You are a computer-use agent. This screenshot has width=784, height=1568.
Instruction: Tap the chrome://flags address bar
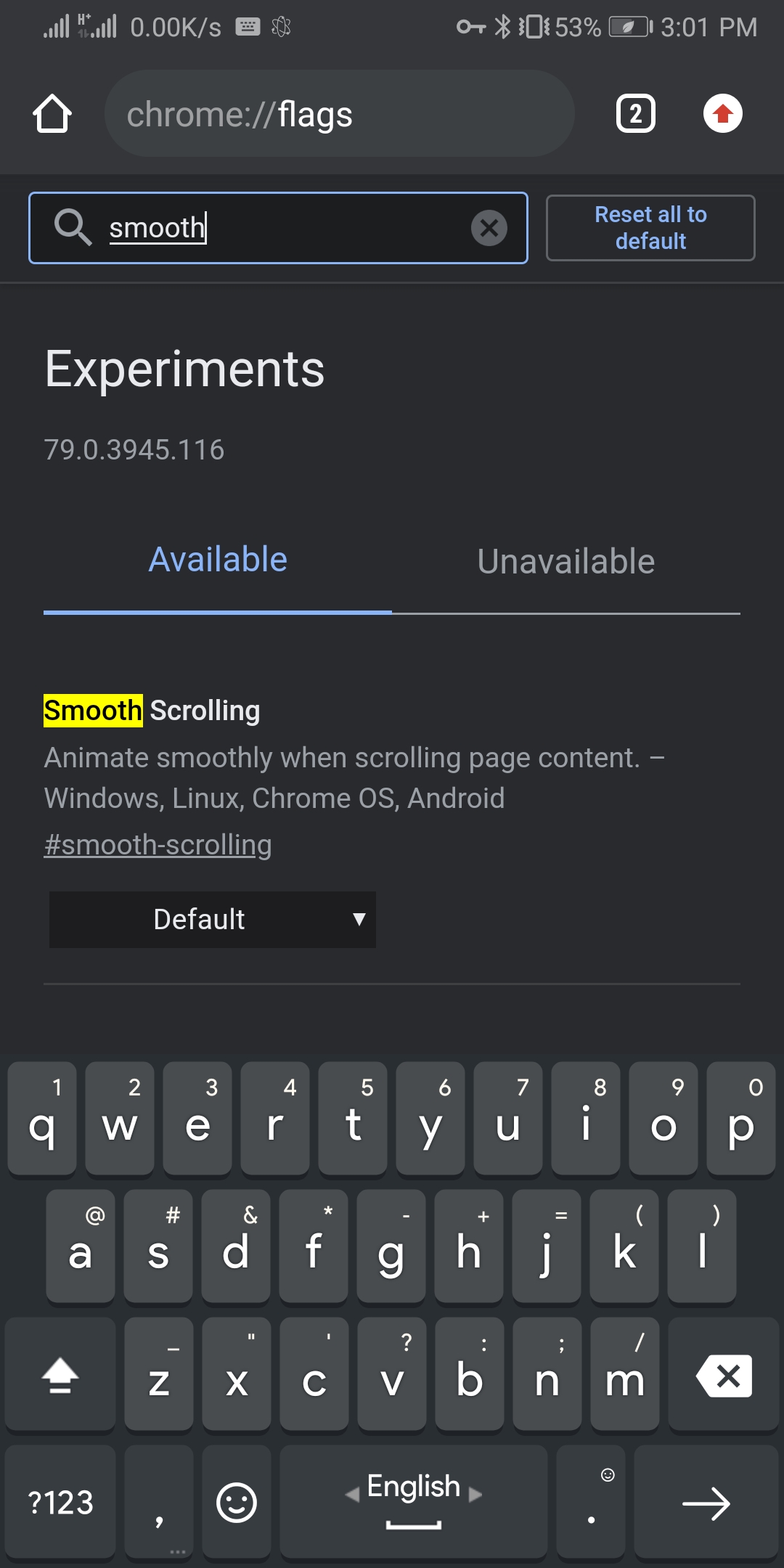[339, 114]
